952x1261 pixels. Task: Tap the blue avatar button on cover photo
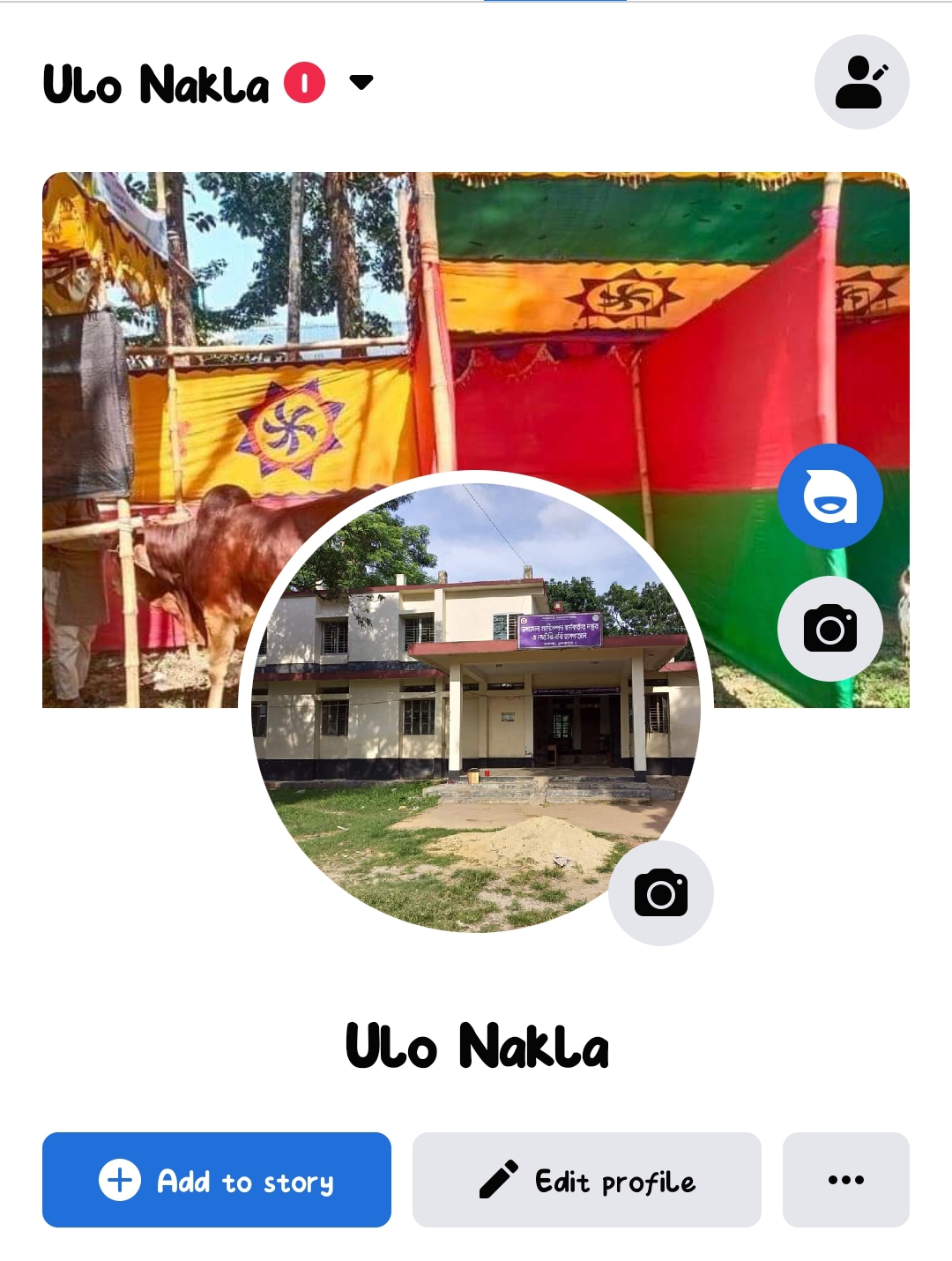click(x=829, y=496)
